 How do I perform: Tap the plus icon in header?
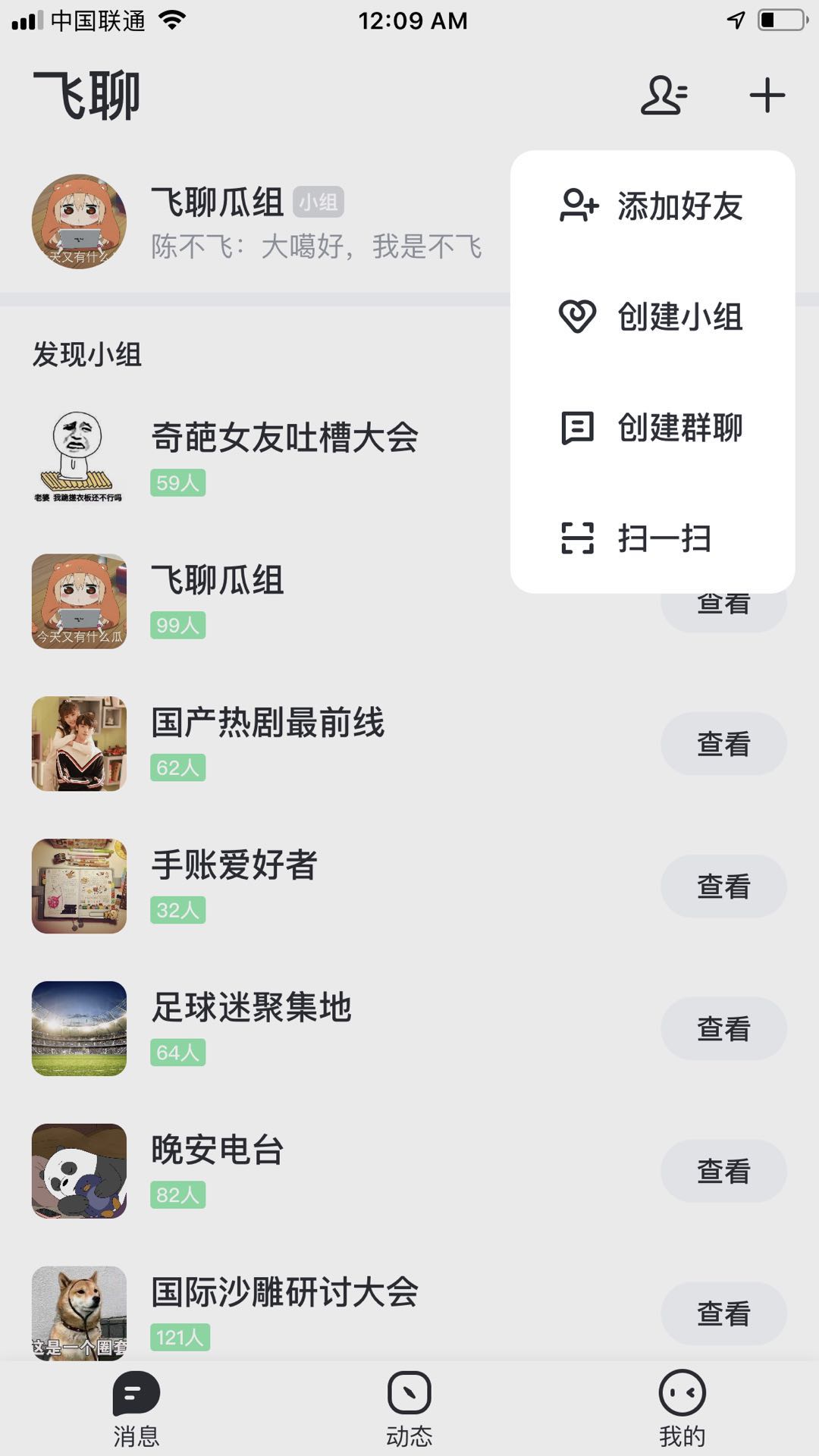[x=767, y=96]
